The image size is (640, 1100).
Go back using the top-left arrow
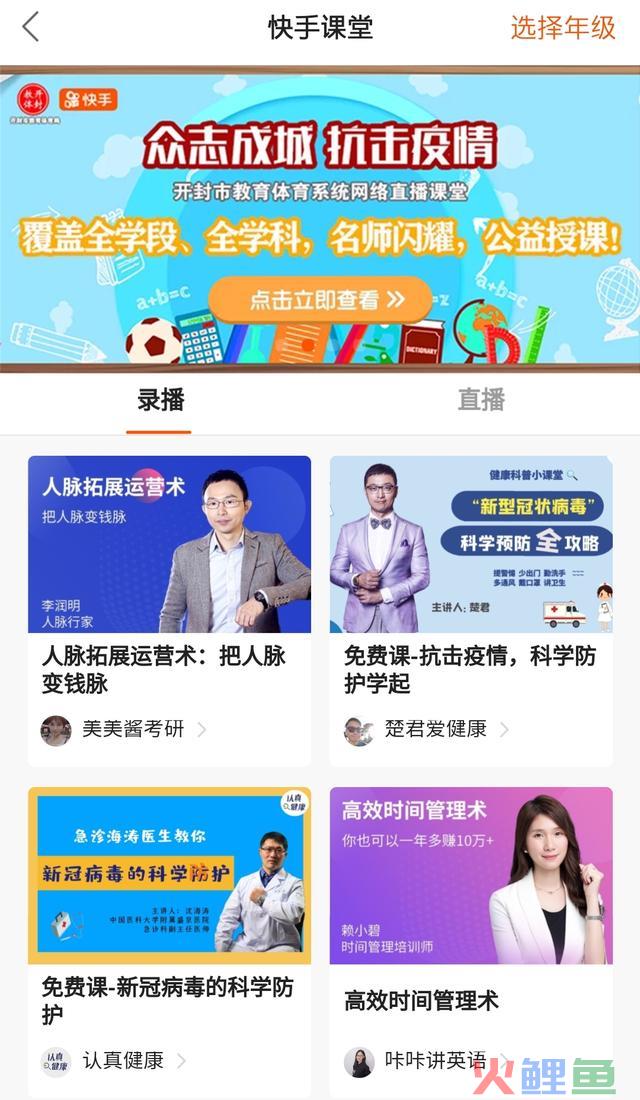[x=31, y=27]
